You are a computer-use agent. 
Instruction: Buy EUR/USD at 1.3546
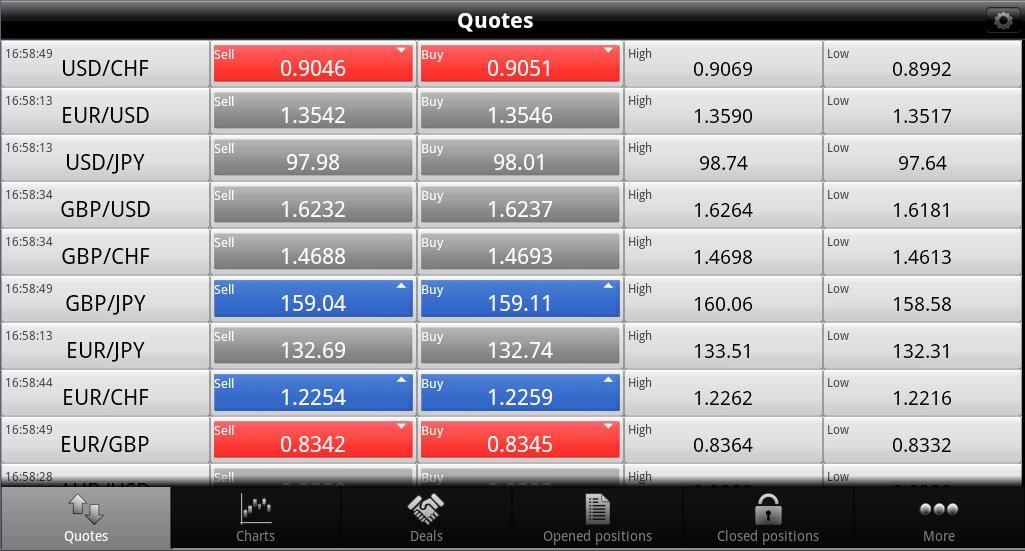coord(520,110)
